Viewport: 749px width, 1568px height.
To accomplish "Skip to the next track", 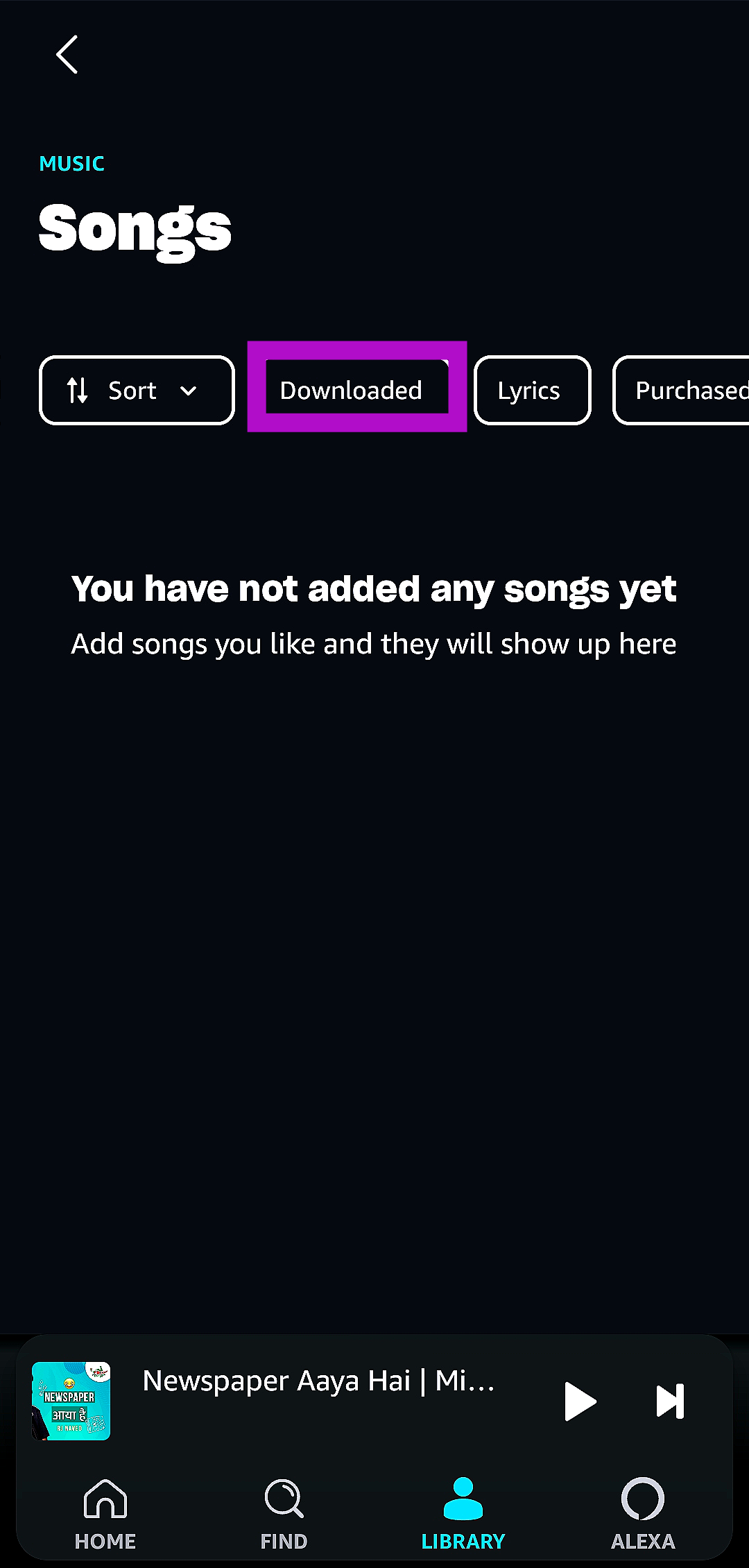I will [x=670, y=1401].
